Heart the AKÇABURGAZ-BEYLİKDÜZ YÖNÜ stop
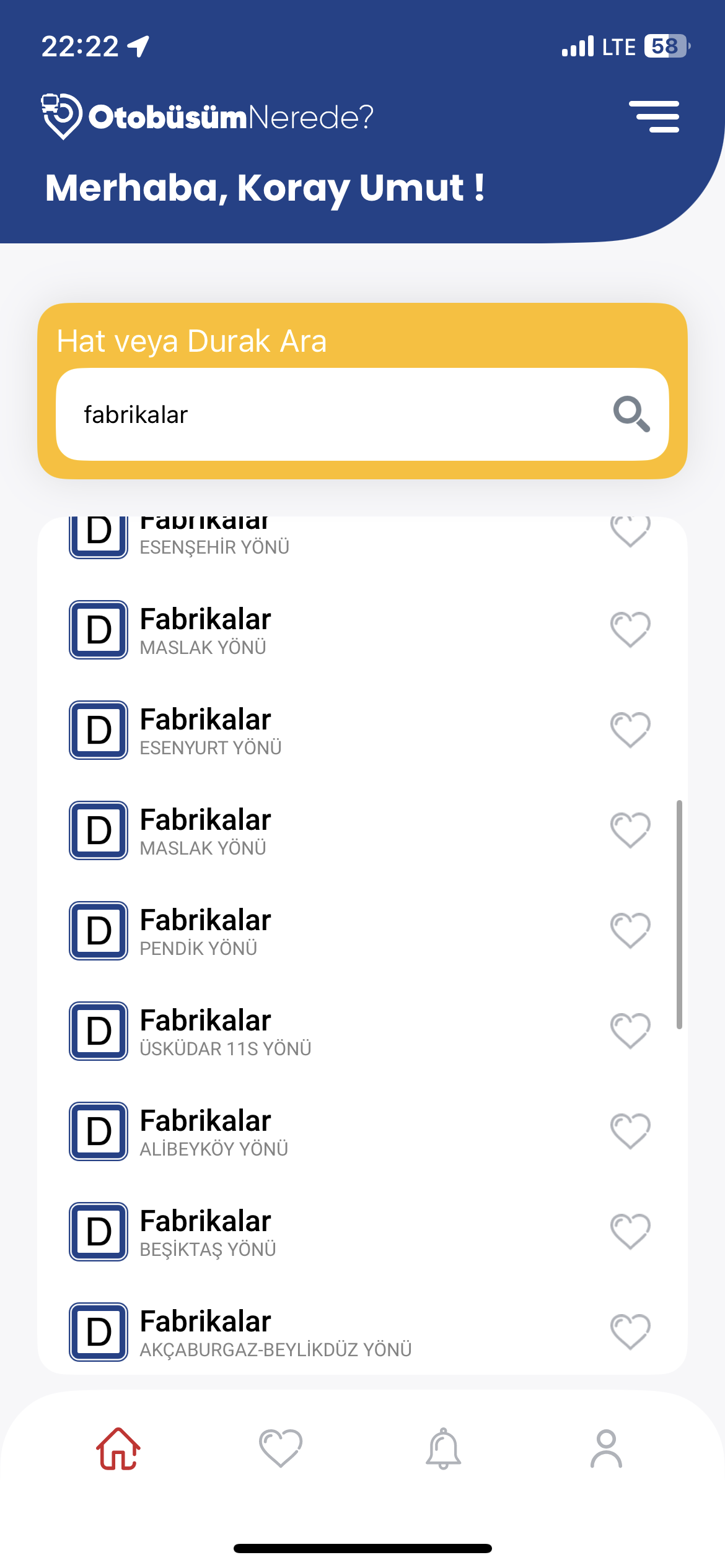This screenshot has width=725, height=1568. pos(630,1331)
